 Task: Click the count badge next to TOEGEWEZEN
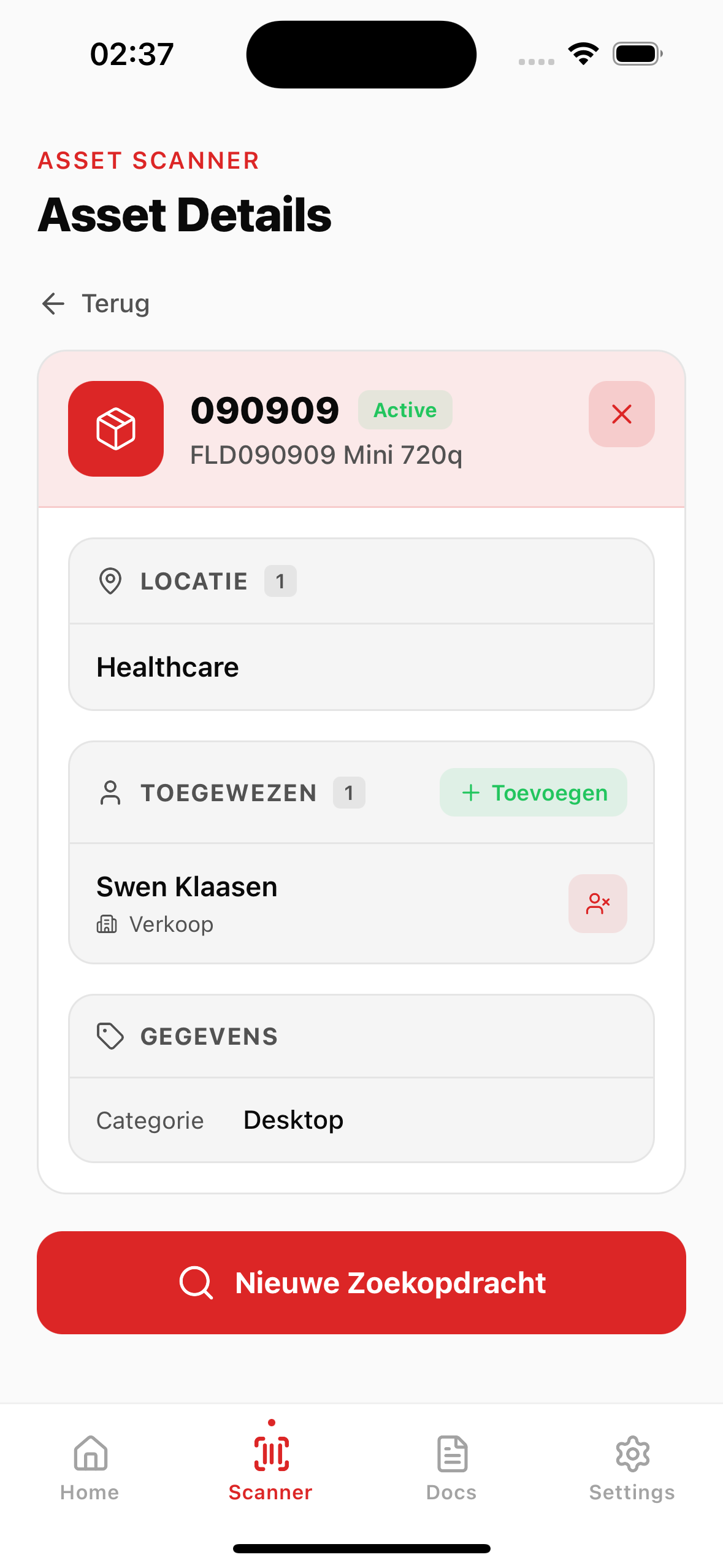[348, 792]
